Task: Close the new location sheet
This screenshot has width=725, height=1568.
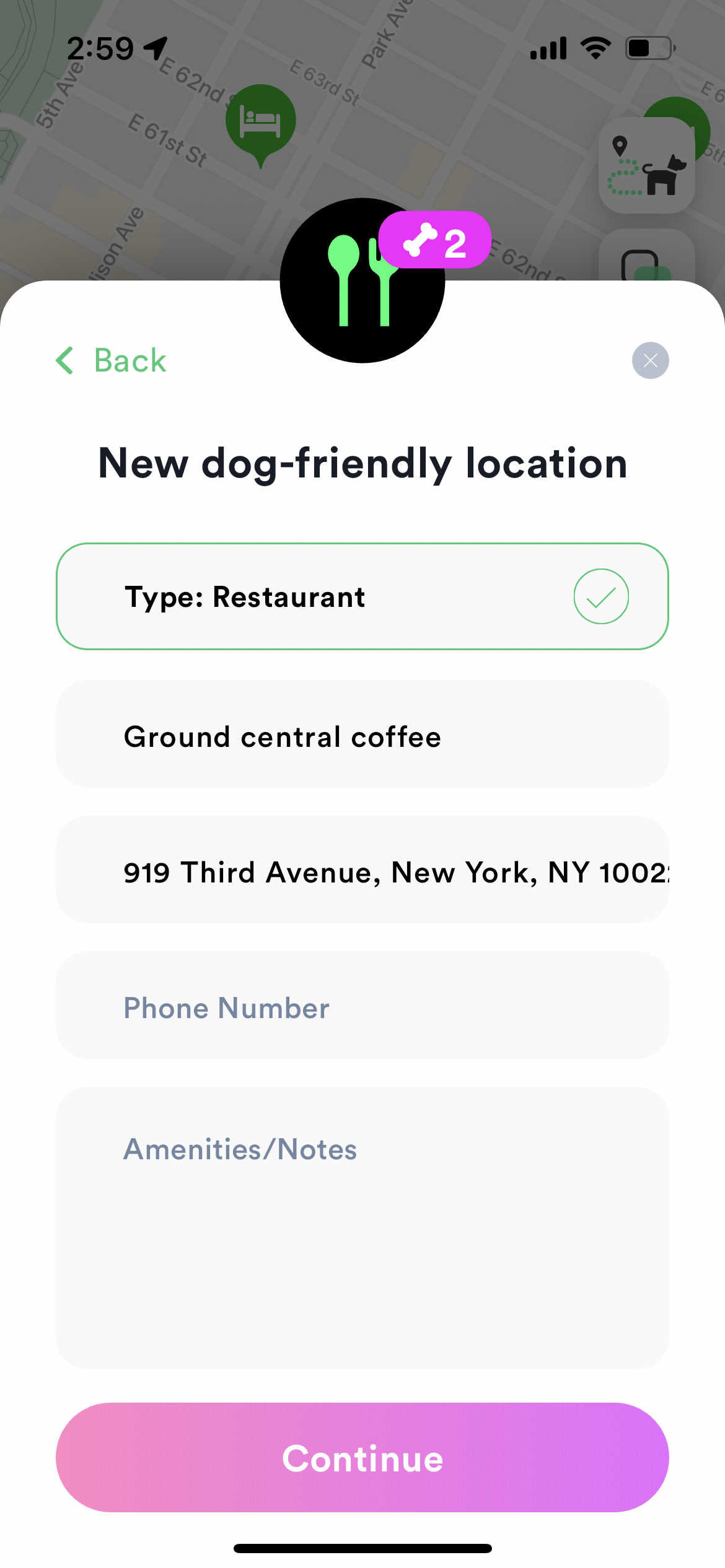Action: (650, 360)
